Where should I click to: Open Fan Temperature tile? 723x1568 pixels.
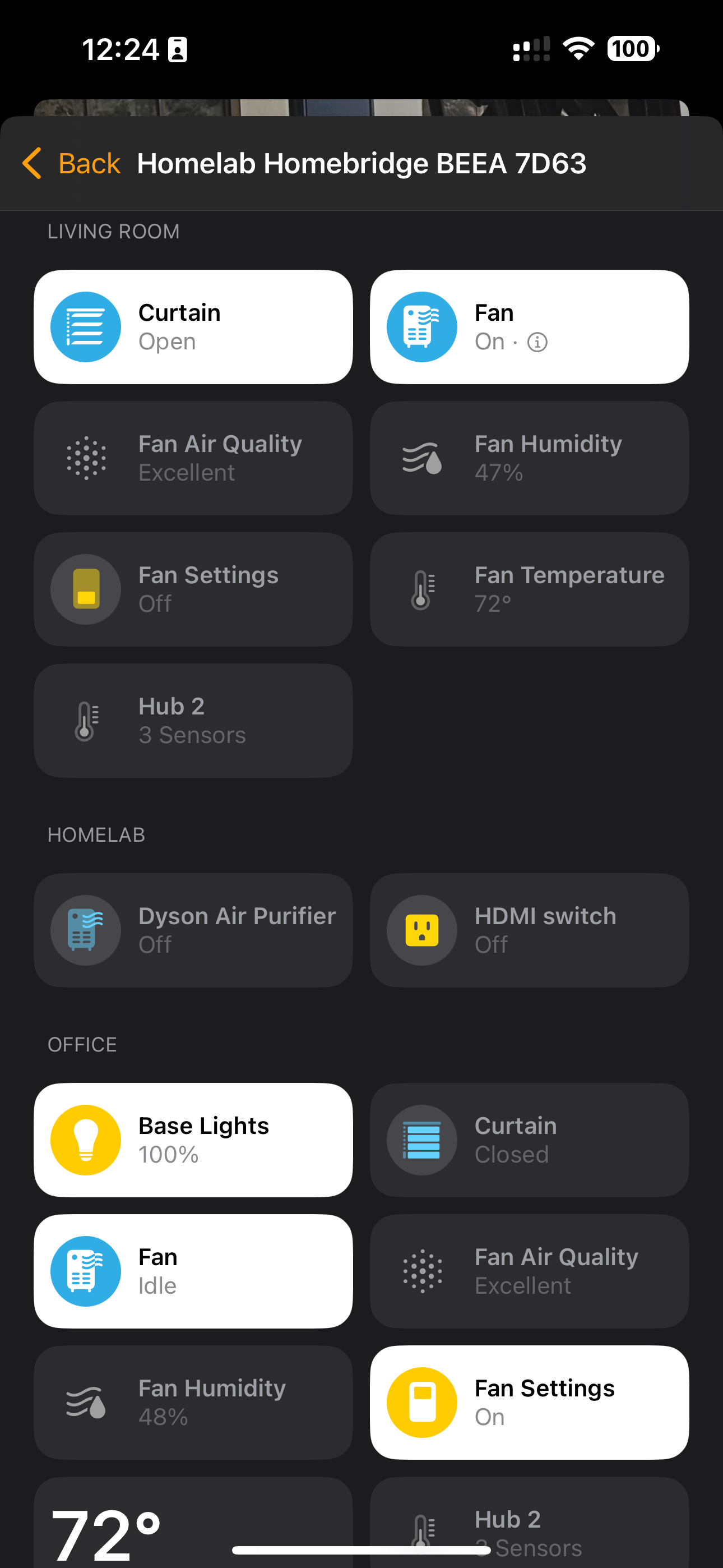tap(529, 589)
